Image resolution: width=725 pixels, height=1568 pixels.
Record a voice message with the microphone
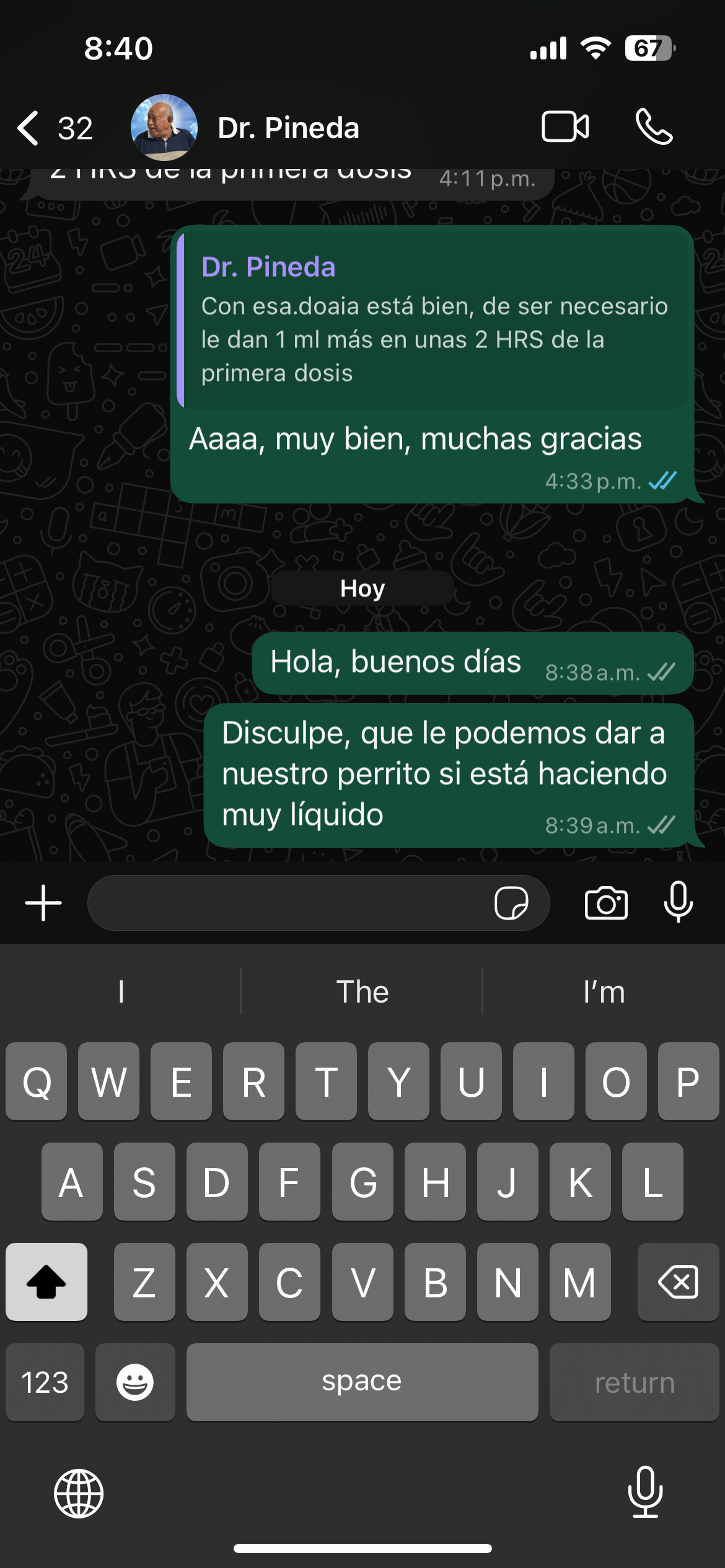(679, 902)
